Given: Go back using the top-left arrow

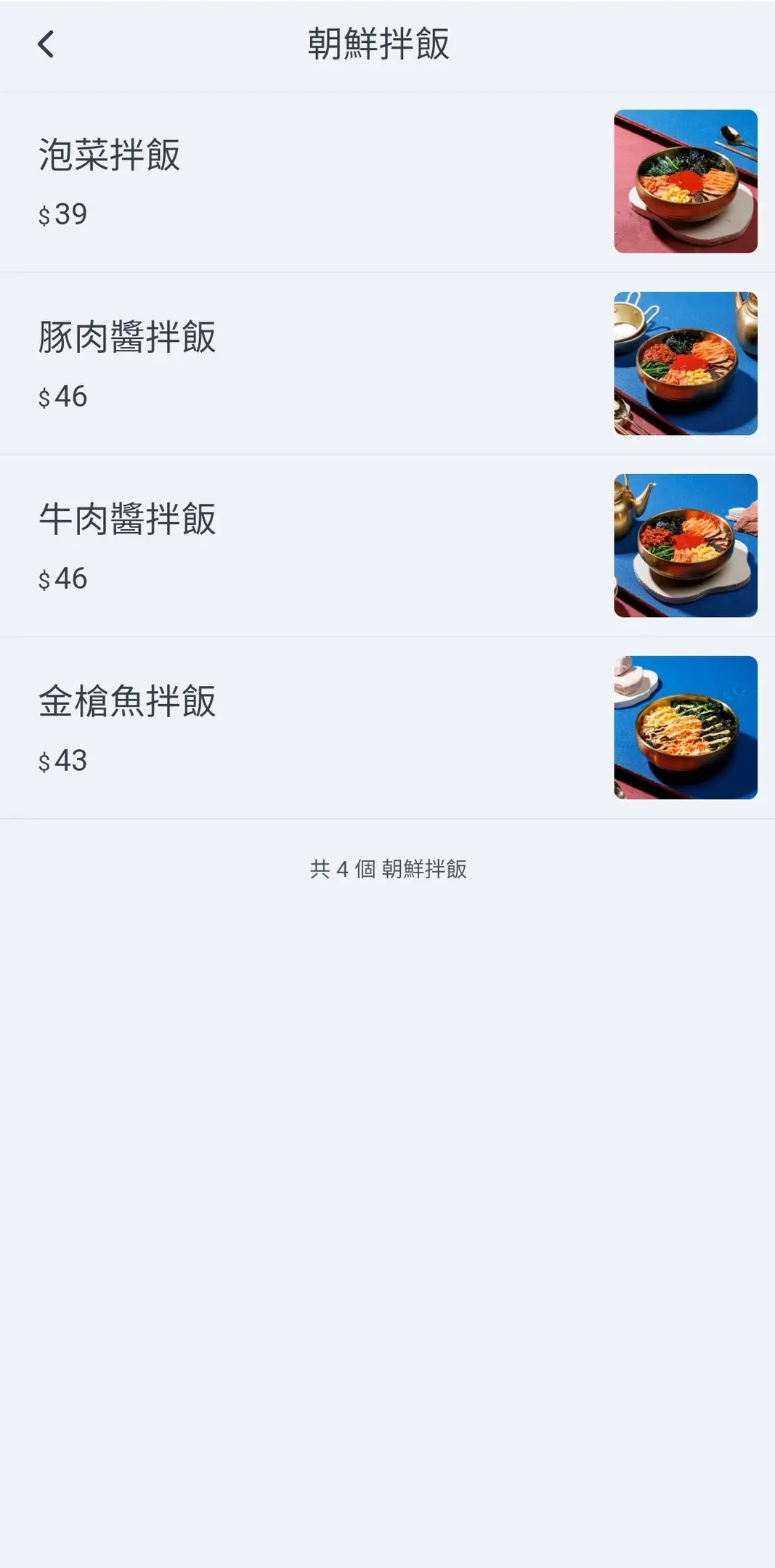Looking at the screenshot, I should pos(46,44).
